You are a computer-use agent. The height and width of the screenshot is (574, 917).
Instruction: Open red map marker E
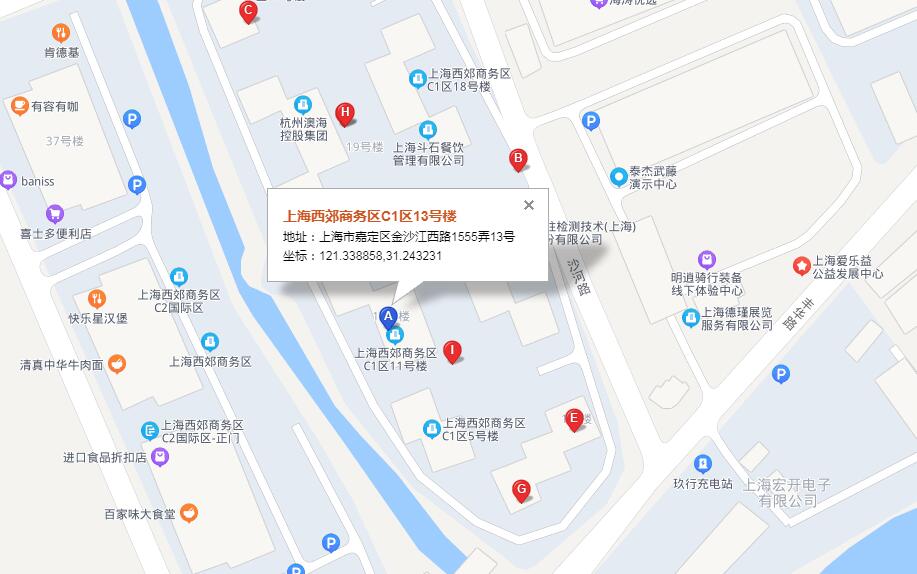pyautogui.click(x=574, y=418)
